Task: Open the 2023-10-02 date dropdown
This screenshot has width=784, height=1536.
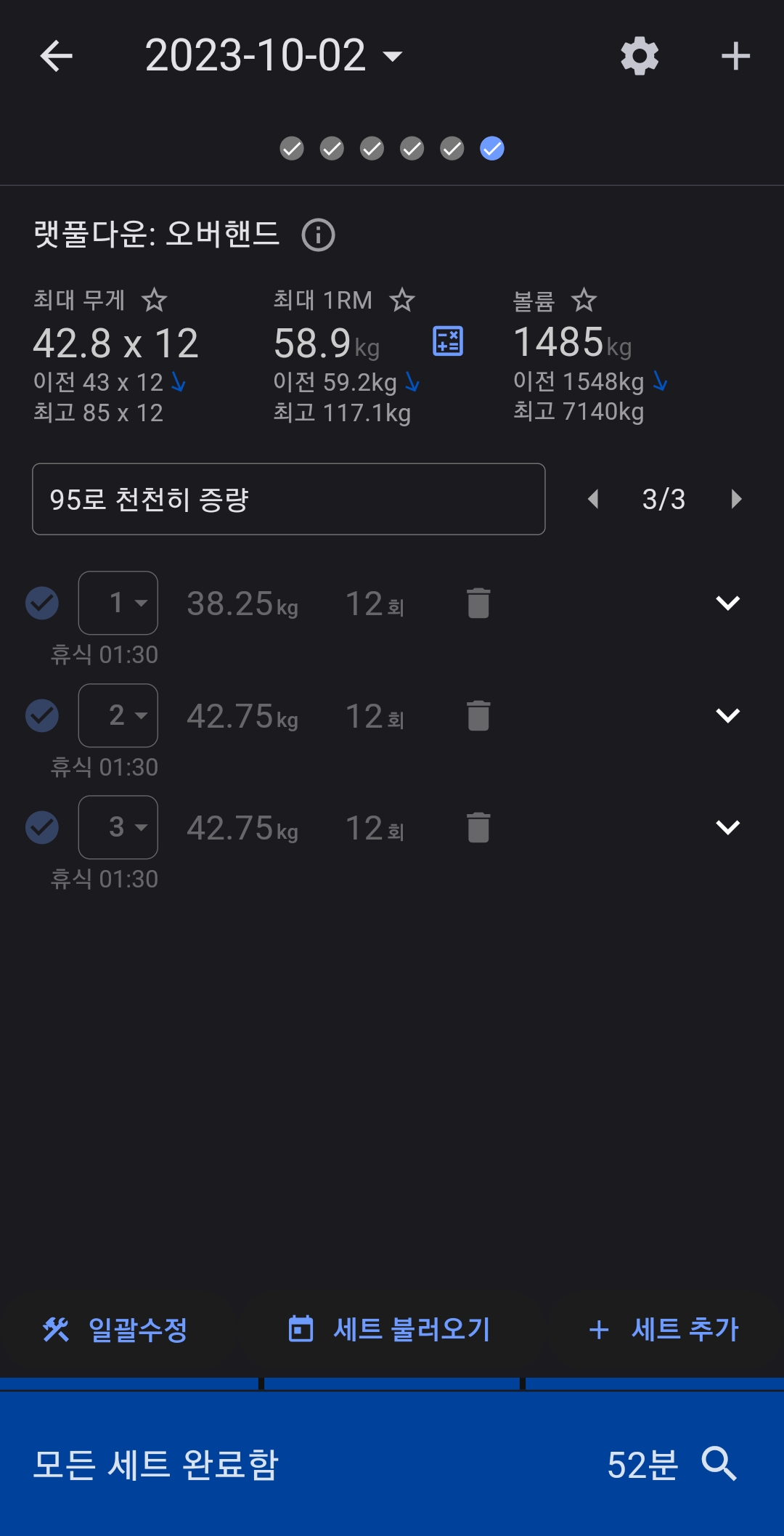Action: 274,56
